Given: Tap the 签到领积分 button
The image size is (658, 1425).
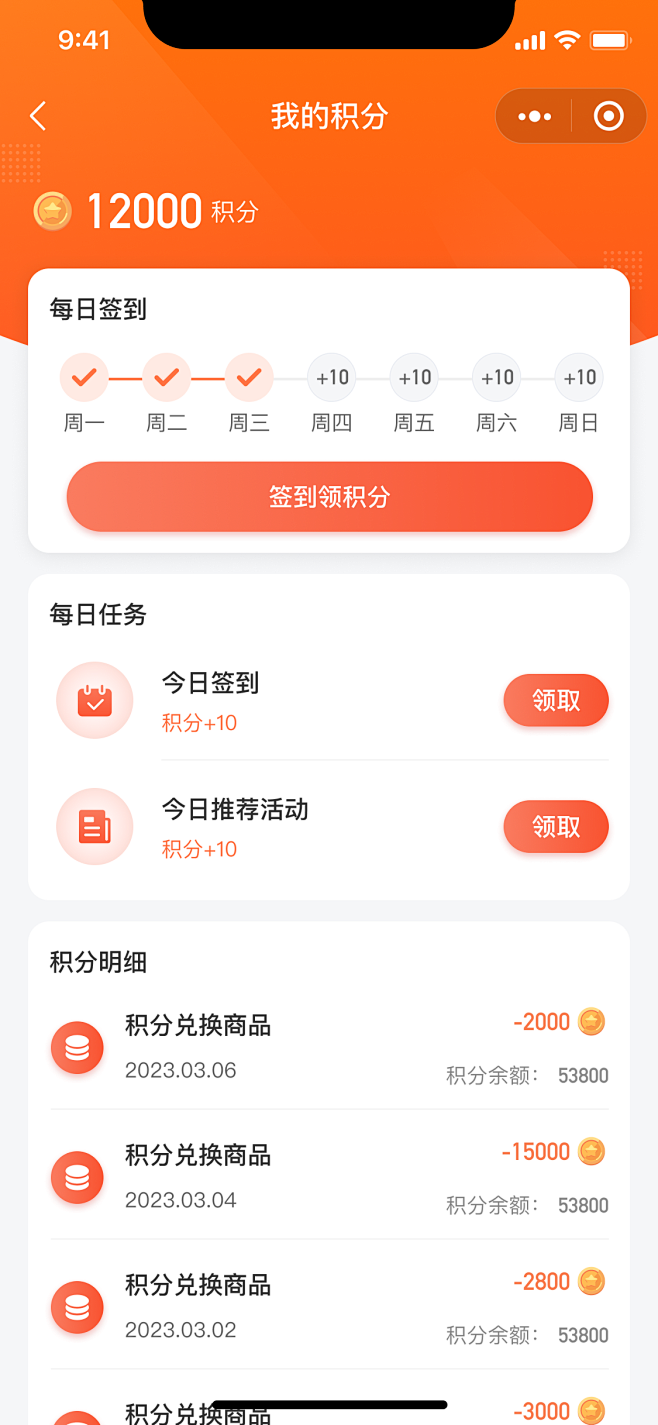Looking at the screenshot, I should click(x=329, y=497).
